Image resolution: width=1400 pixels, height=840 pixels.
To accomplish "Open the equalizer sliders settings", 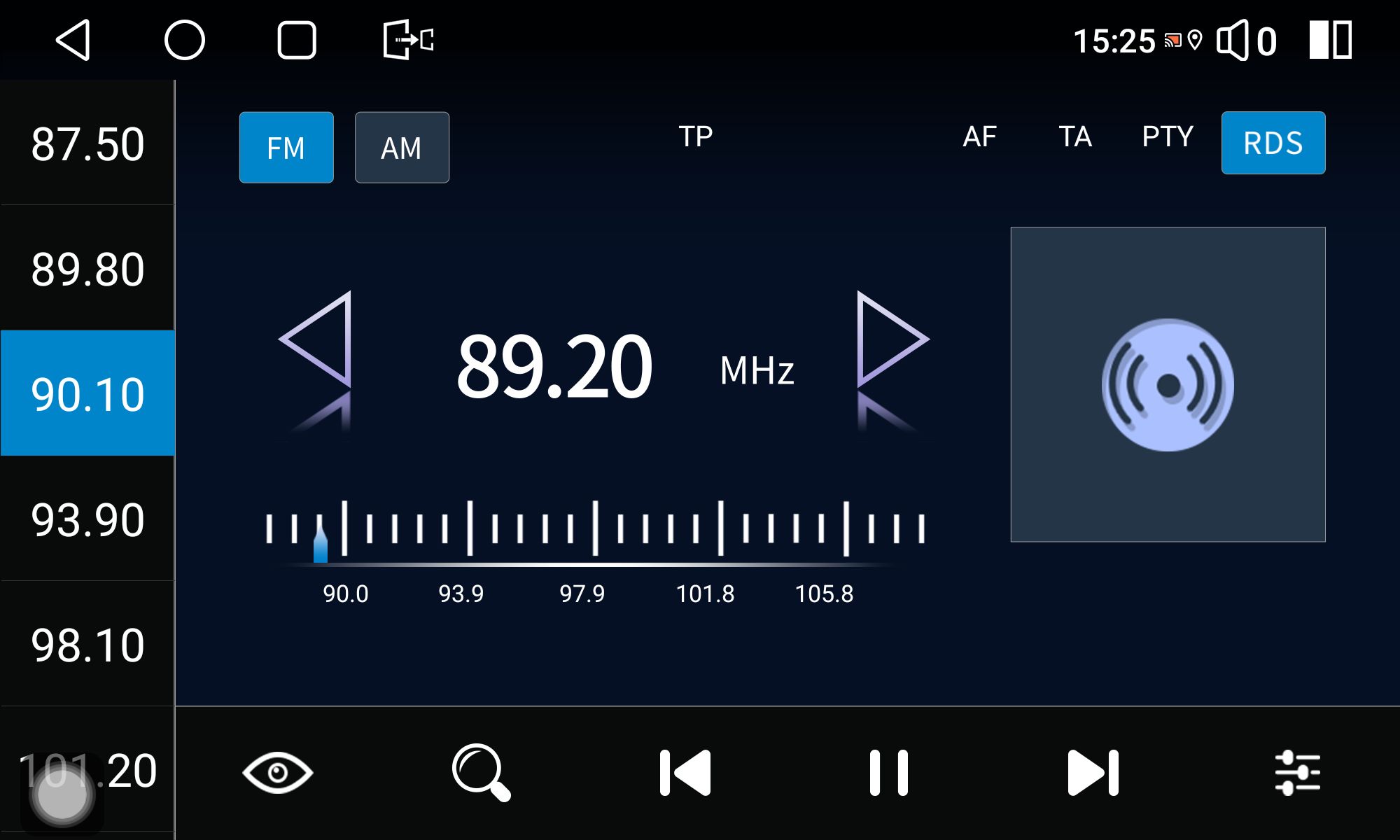I will pyautogui.click(x=1297, y=773).
